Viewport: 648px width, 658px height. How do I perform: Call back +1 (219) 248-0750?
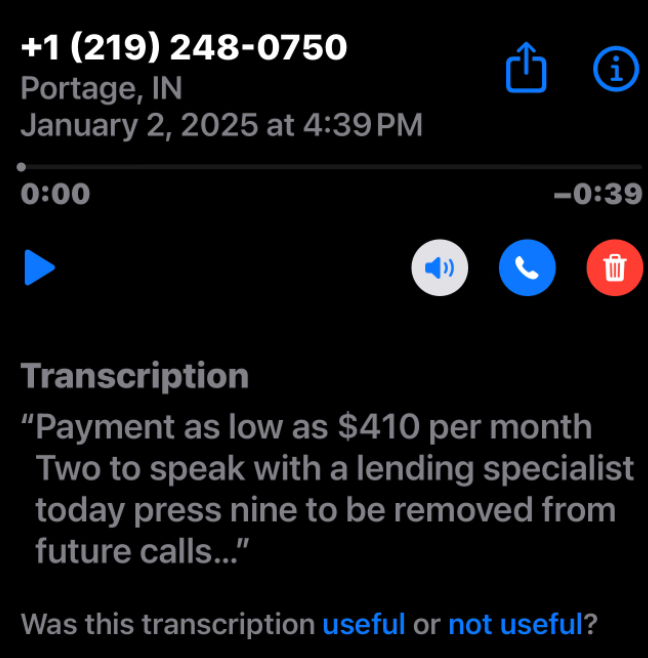526,268
